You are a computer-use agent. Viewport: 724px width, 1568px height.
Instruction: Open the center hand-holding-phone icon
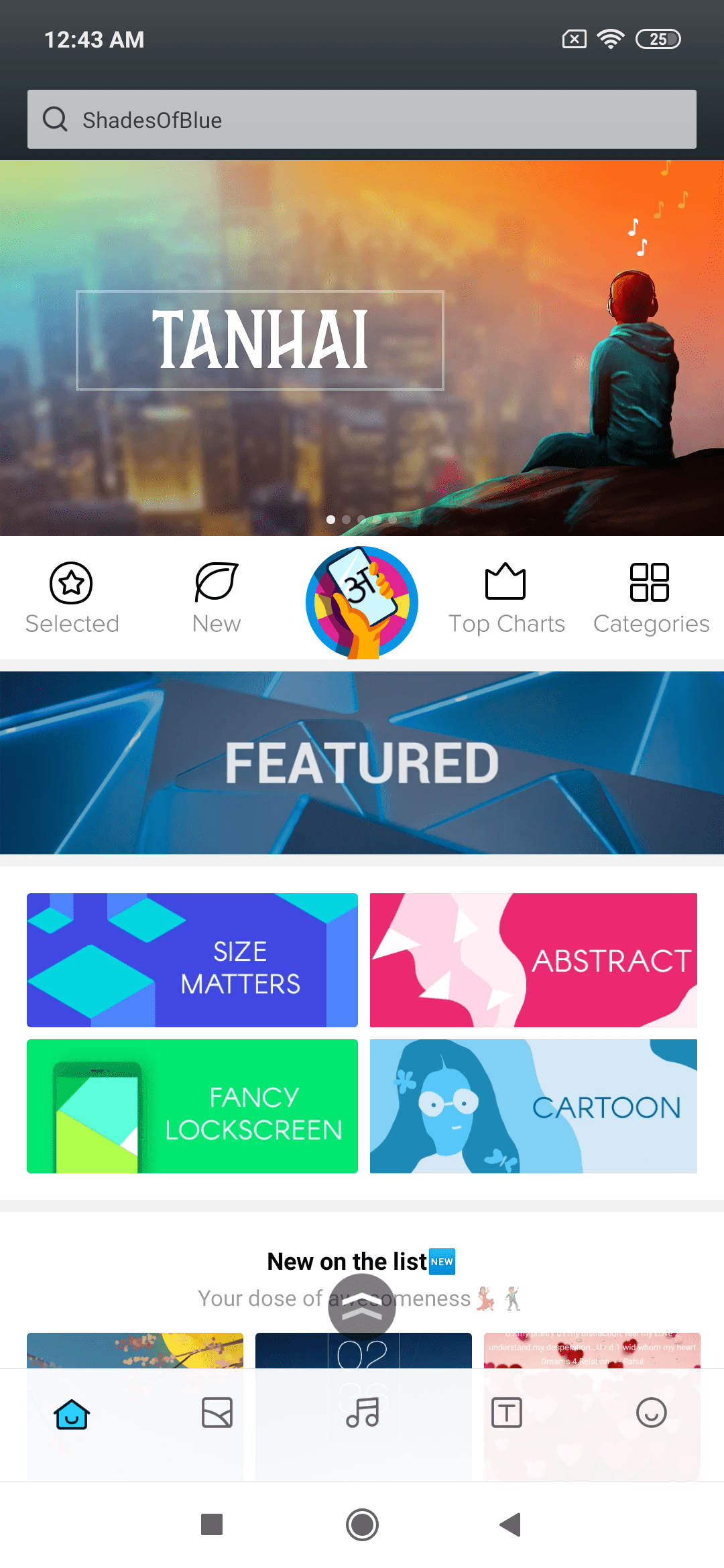click(x=362, y=602)
